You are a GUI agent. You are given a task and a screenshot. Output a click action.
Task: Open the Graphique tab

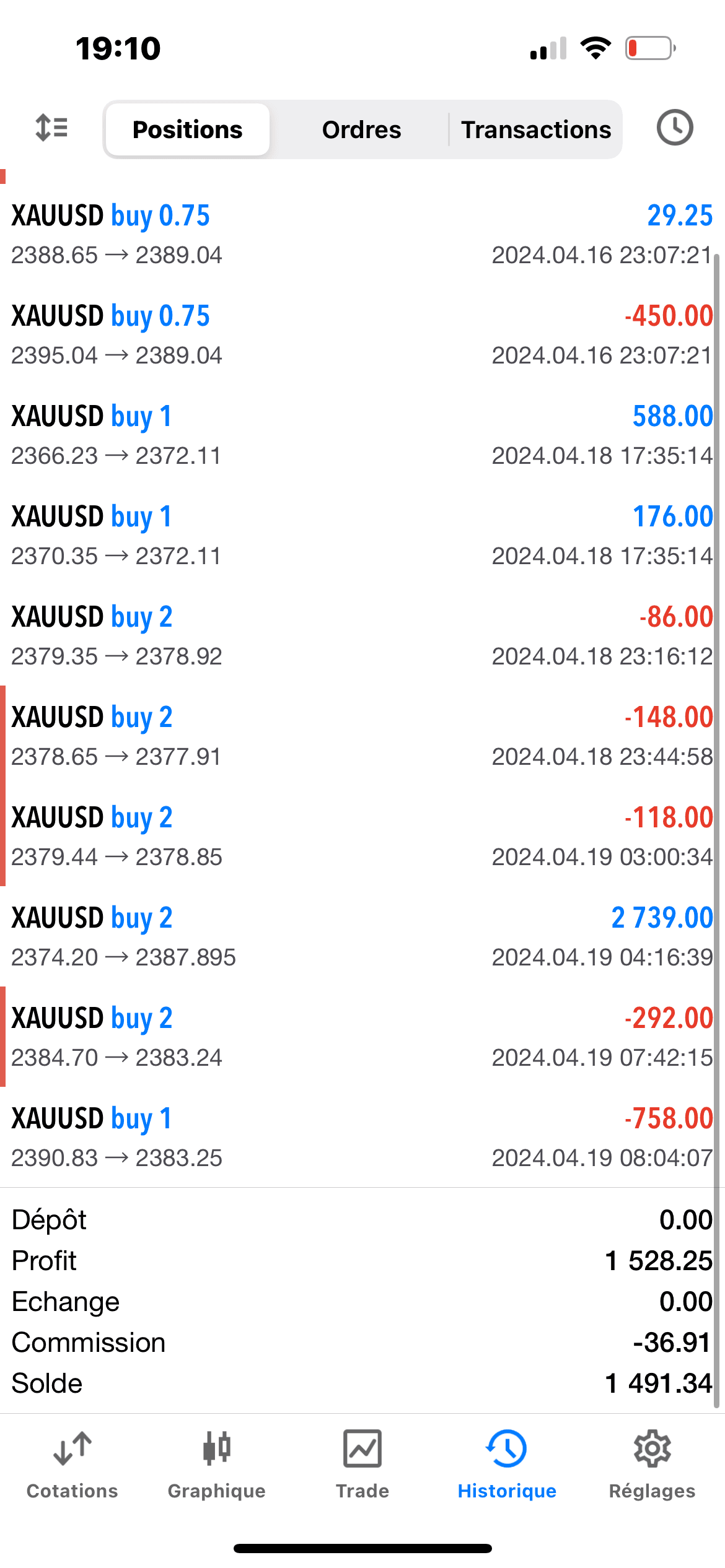217,1465
